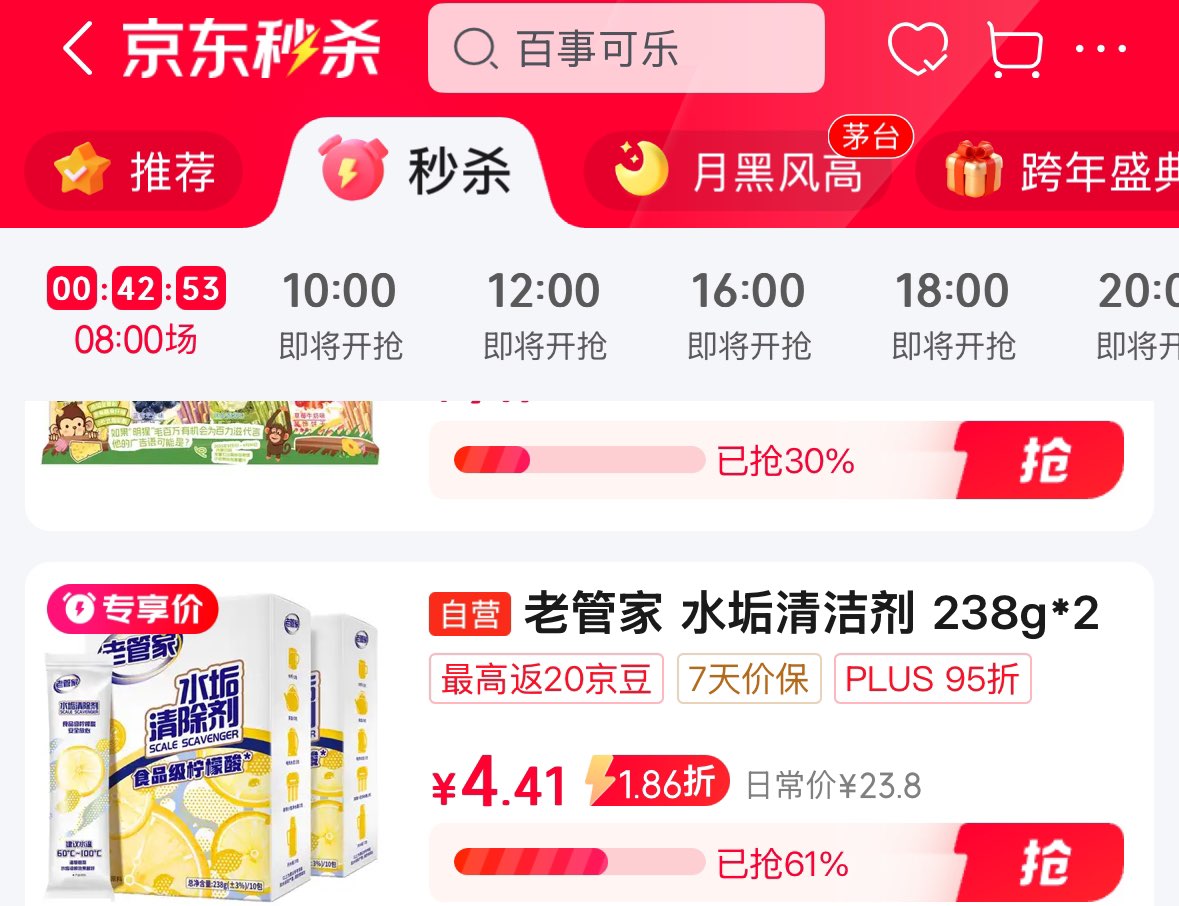Open the shopping cart

click(1014, 48)
